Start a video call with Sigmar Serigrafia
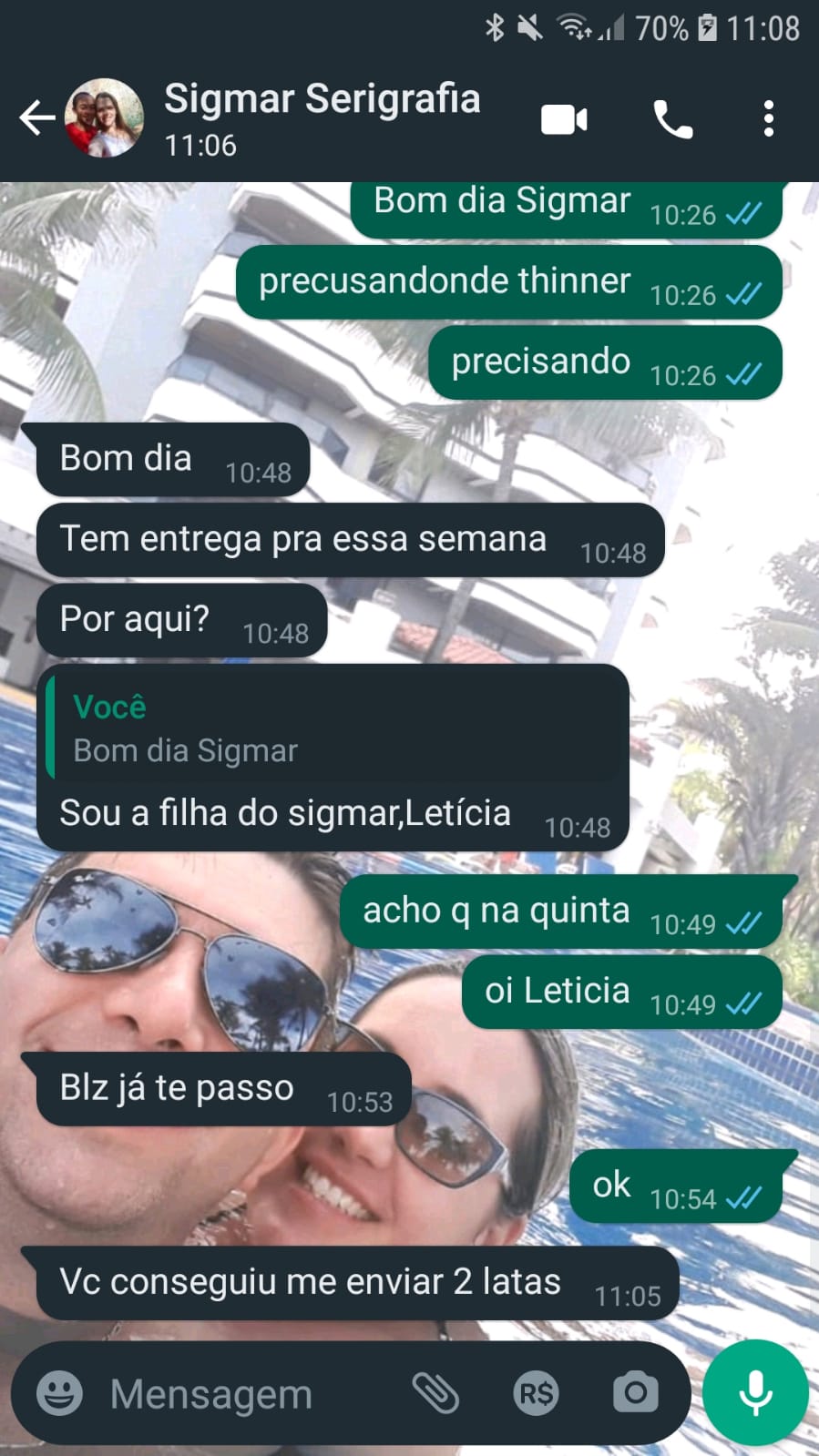 [564, 119]
